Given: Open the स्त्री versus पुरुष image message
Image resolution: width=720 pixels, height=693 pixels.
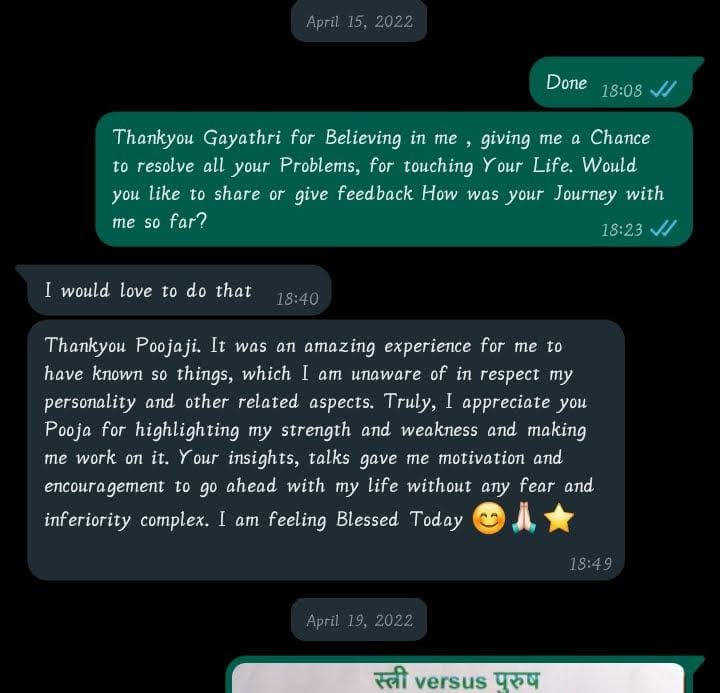Looking at the screenshot, I should tap(458, 679).
